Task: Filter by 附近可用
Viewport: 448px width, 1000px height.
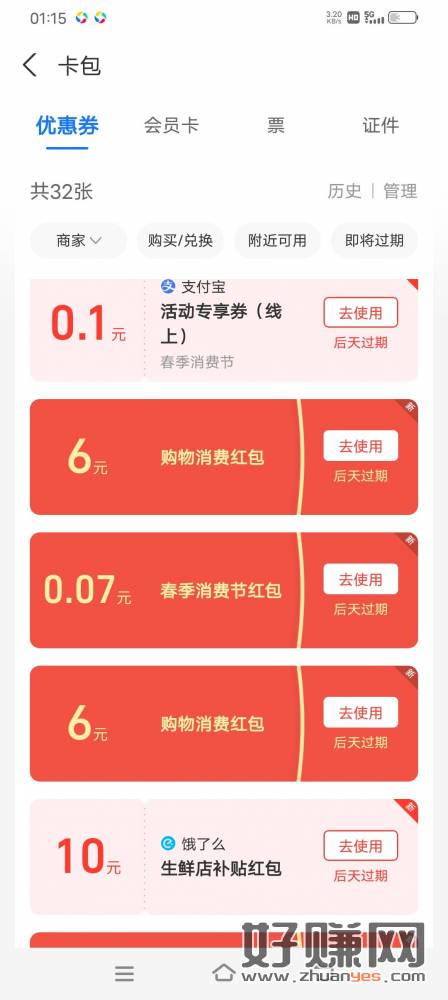Action: click(277, 240)
